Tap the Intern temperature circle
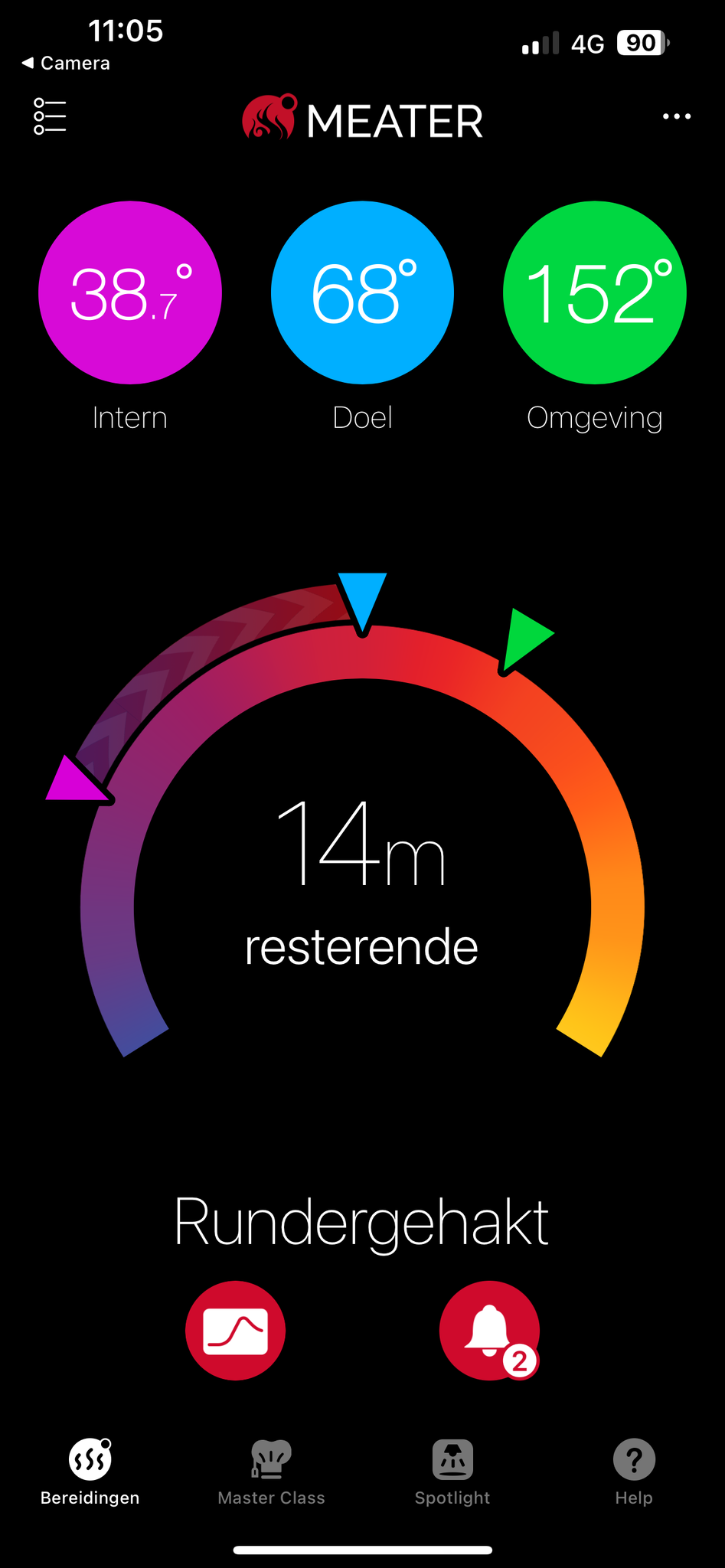The width and height of the screenshot is (725, 1568). point(130,292)
